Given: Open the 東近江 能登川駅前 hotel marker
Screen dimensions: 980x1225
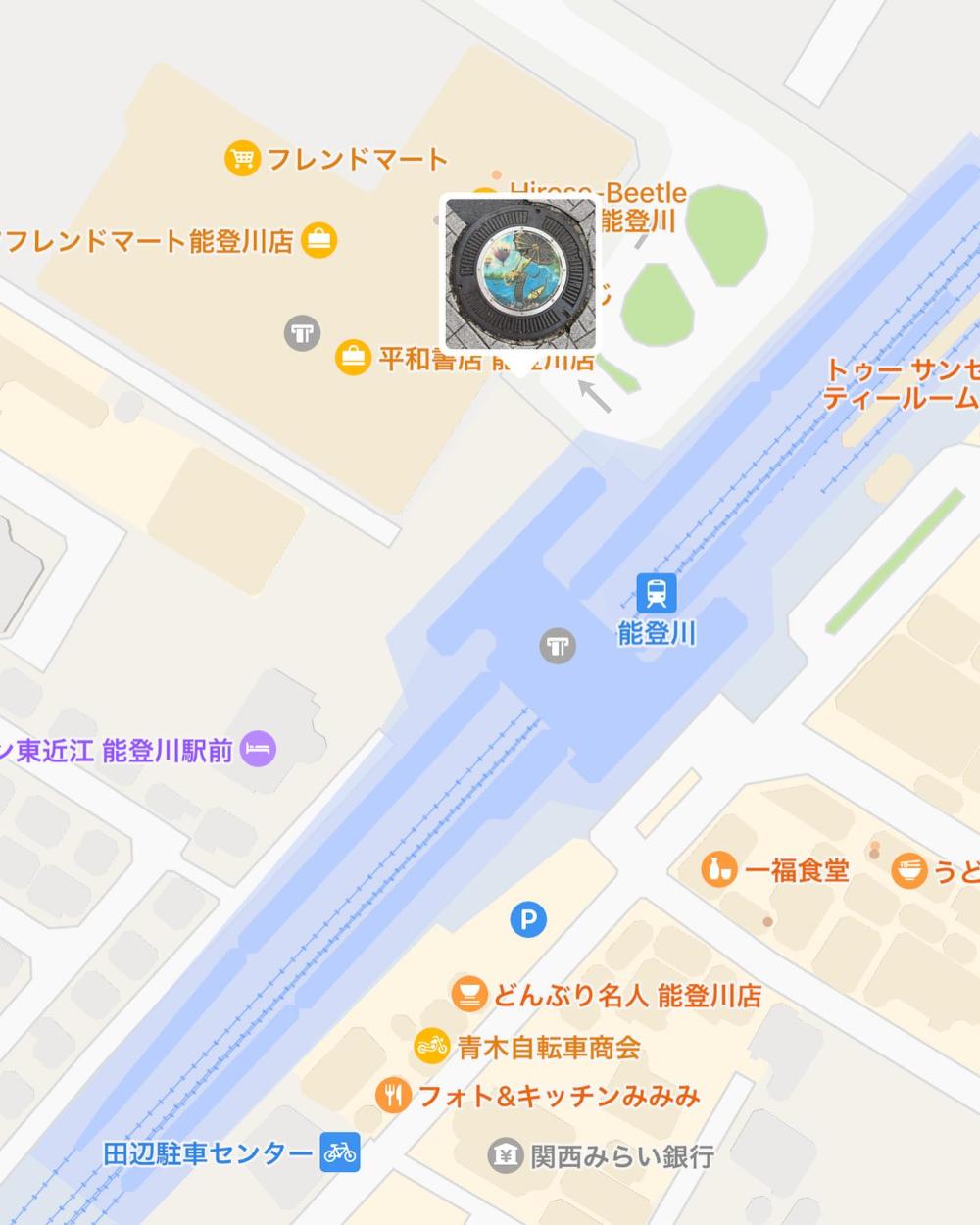Looking at the screenshot, I should pos(258,751).
